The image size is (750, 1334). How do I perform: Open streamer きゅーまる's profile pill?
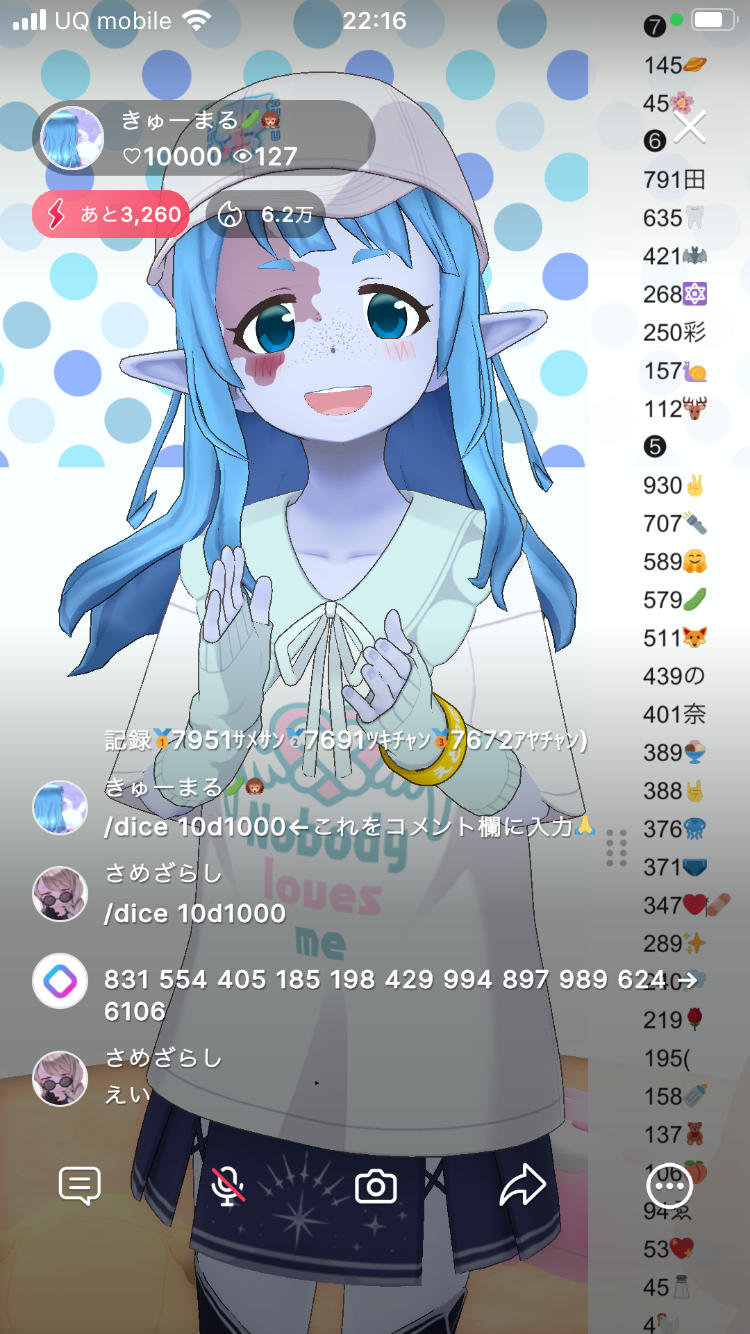pyautogui.click(x=204, y=139)
